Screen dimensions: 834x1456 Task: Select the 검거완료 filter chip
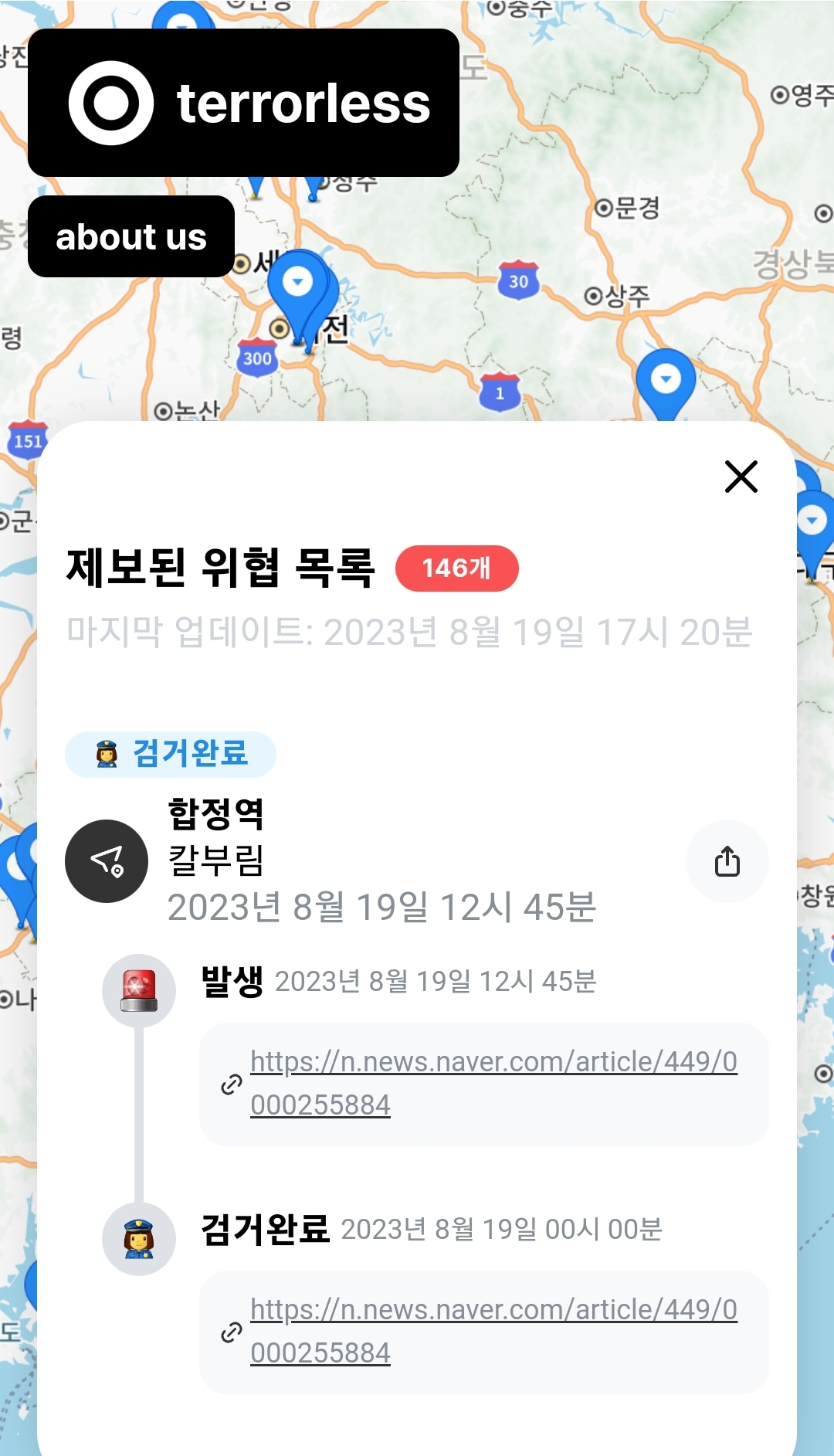(171, 755)
